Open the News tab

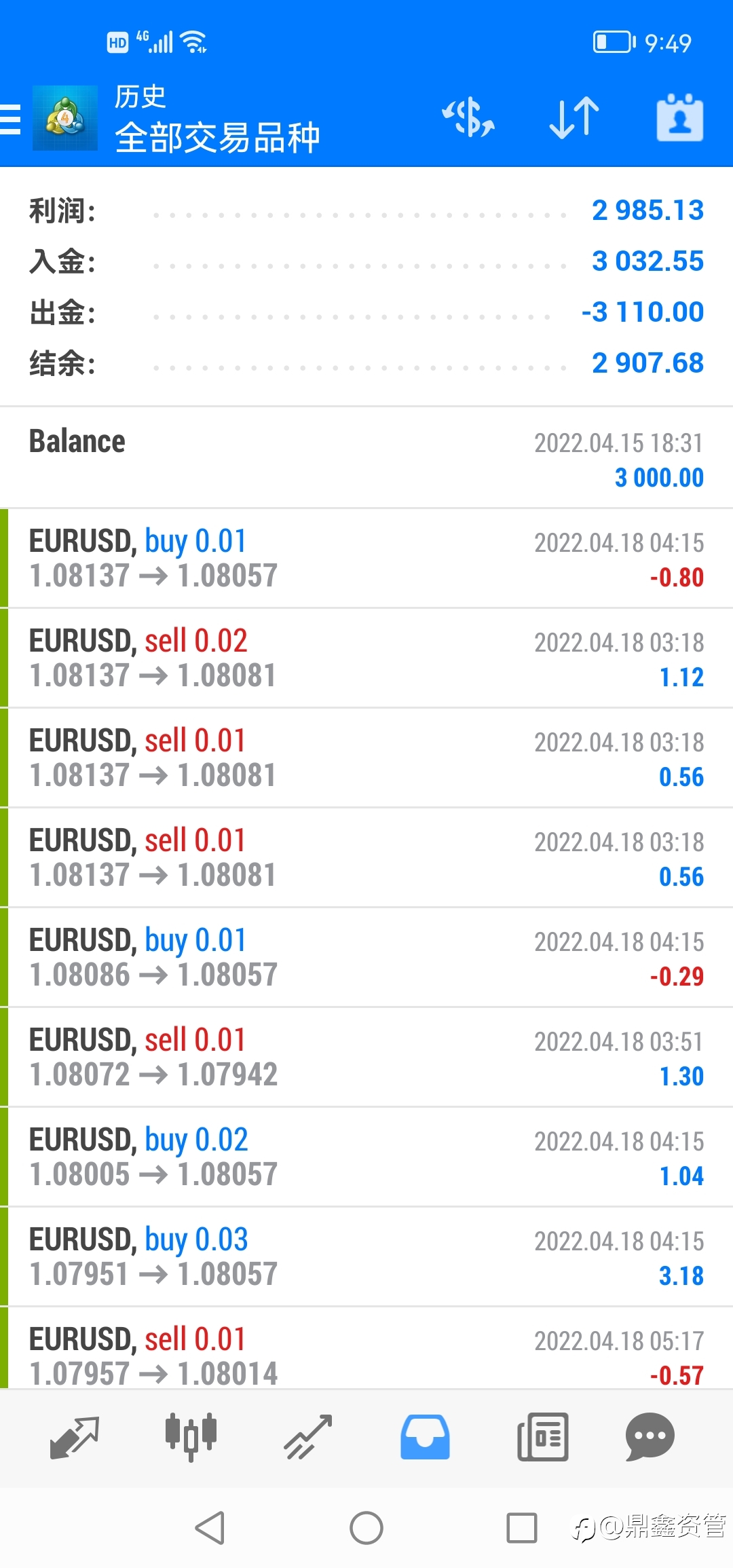tap(543, 1438)
